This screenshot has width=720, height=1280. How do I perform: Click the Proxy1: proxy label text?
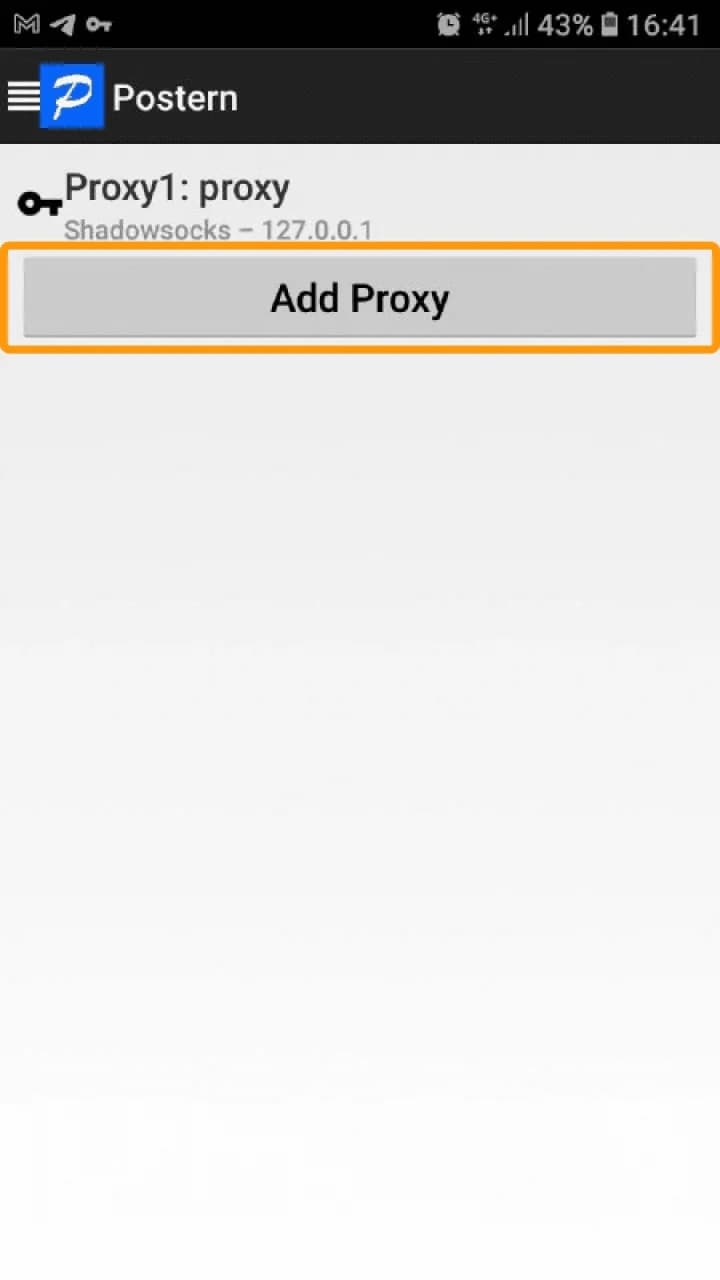click(x=177, y=186)
